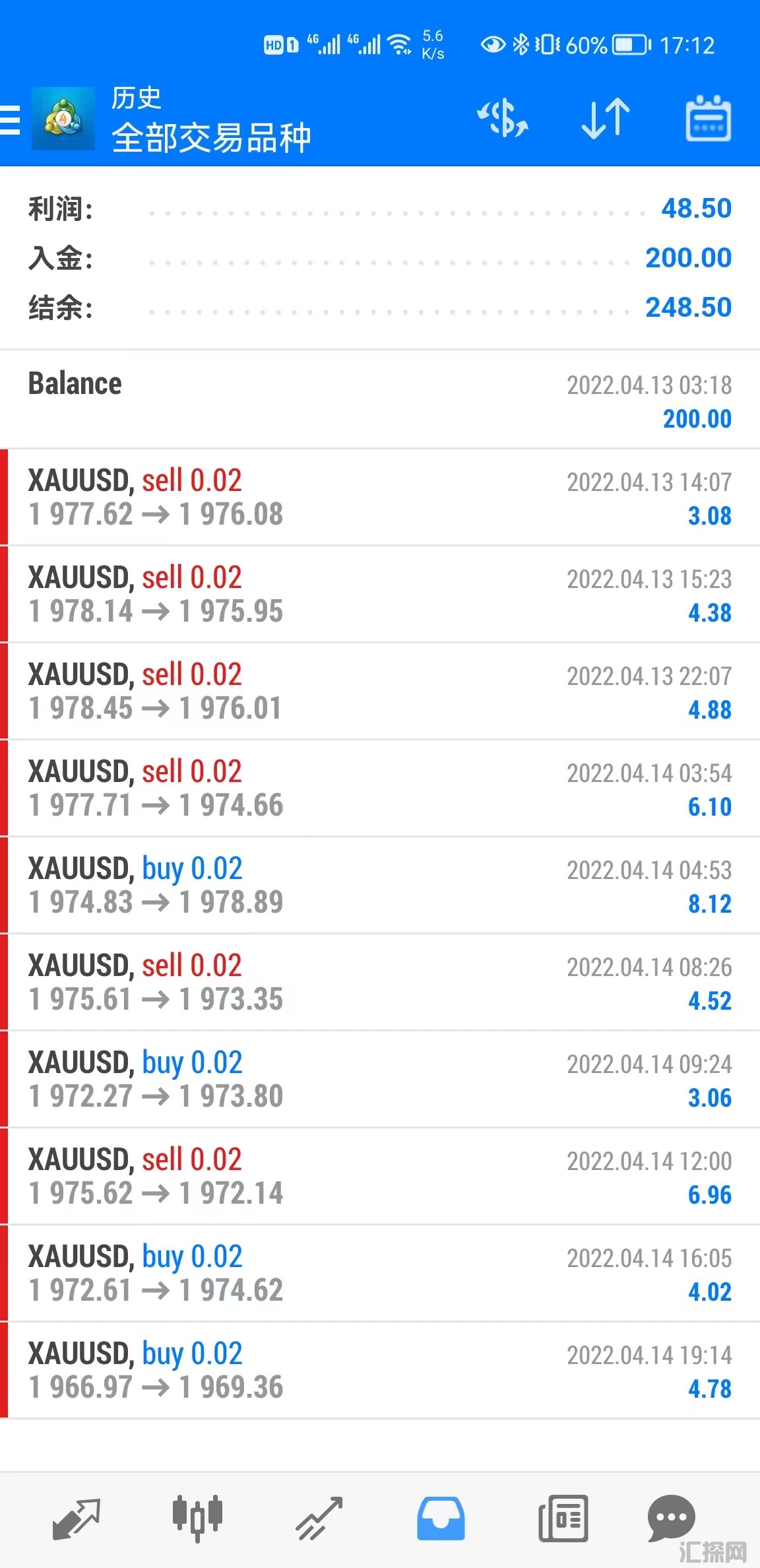This screenshot has height=1568, width=760.
Task: Open the side drawer menu
Action: 11,120
